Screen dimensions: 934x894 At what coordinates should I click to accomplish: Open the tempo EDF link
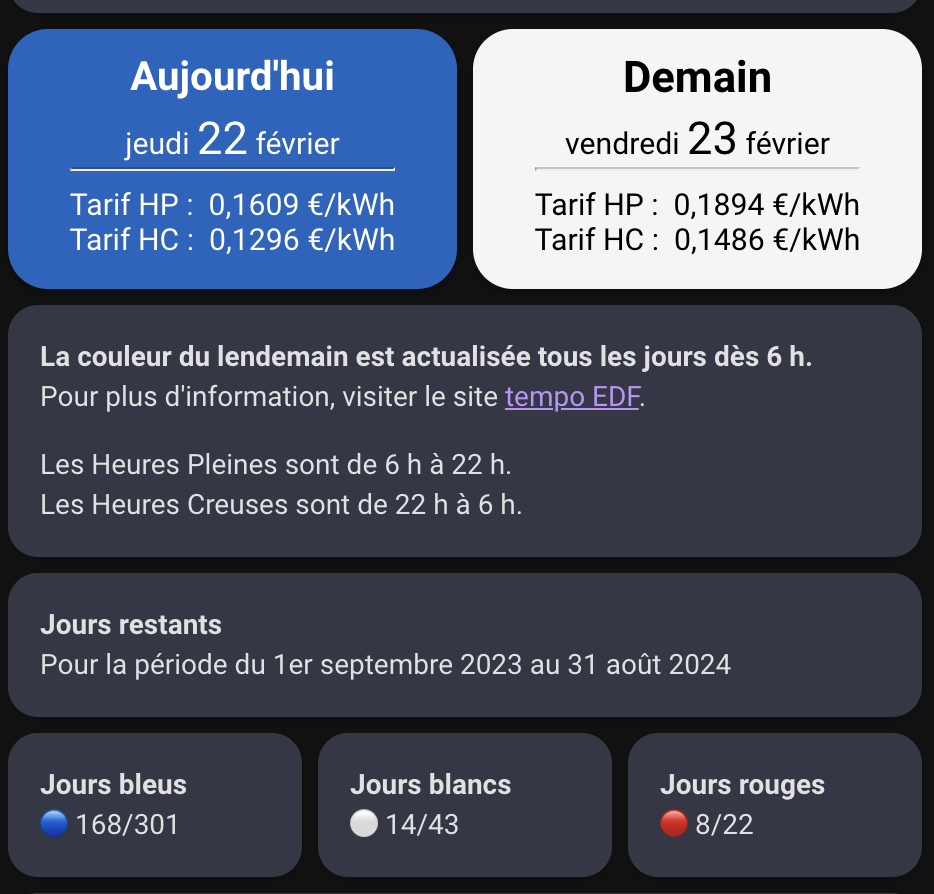click(571, 397)
